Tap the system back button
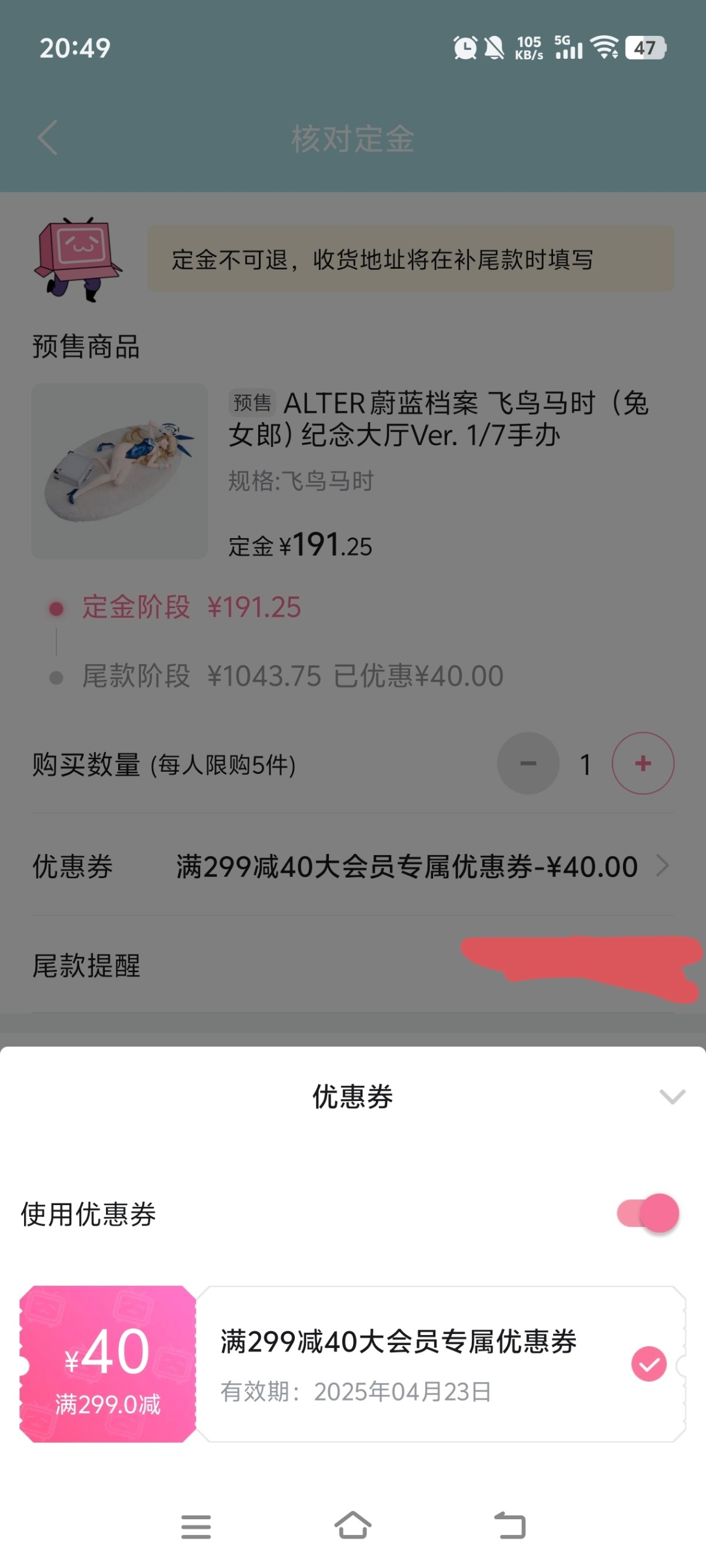This screenshot has height=1568, width=706. point(509,1526)
